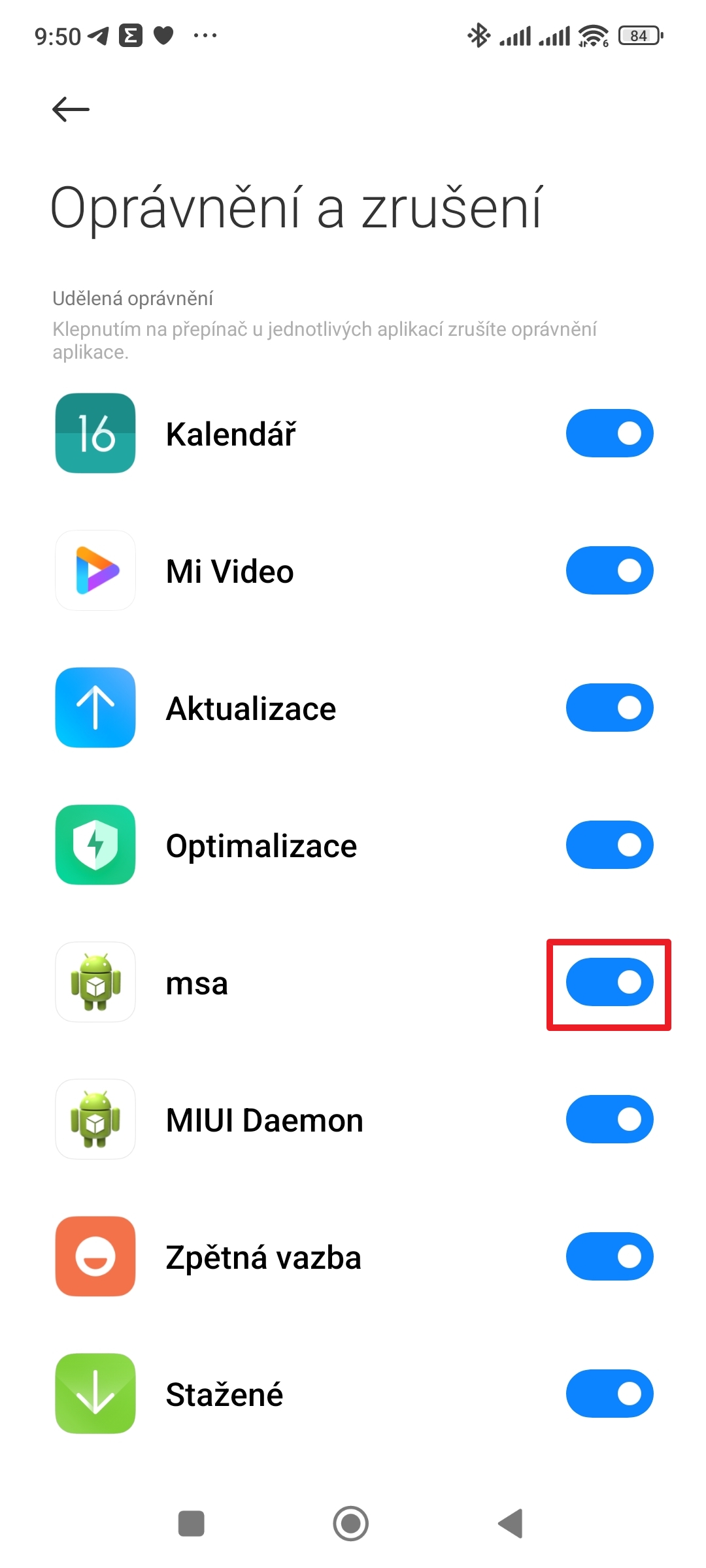This screenshot has width=706, height=1568.
Task: Turn off the Zpětná vazba permission
Action: point(609,1256)
